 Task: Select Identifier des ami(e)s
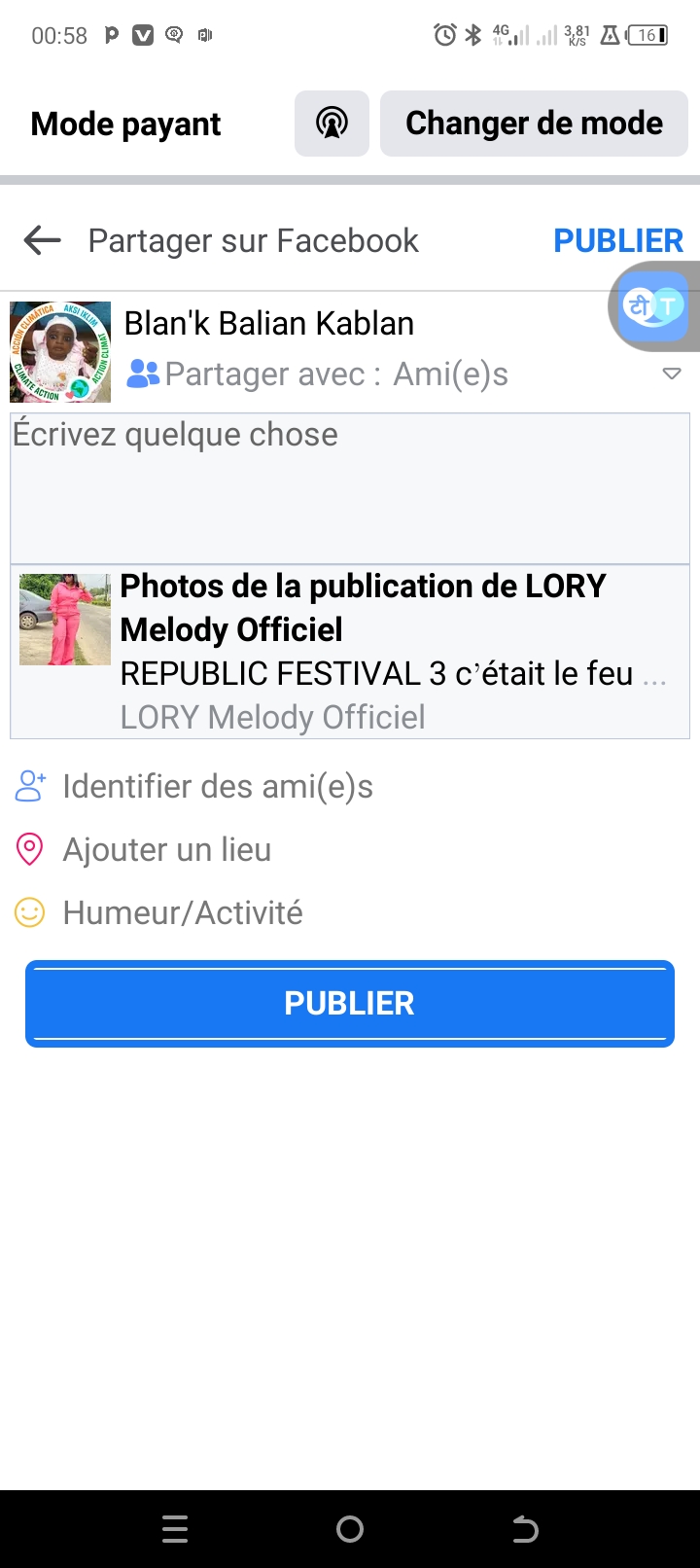tap(218, 786)
